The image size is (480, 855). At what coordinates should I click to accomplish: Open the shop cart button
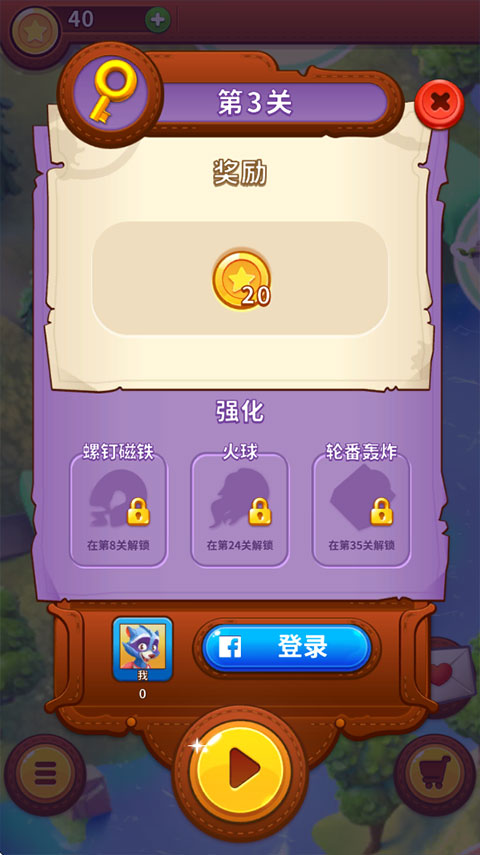coord(435,774)
